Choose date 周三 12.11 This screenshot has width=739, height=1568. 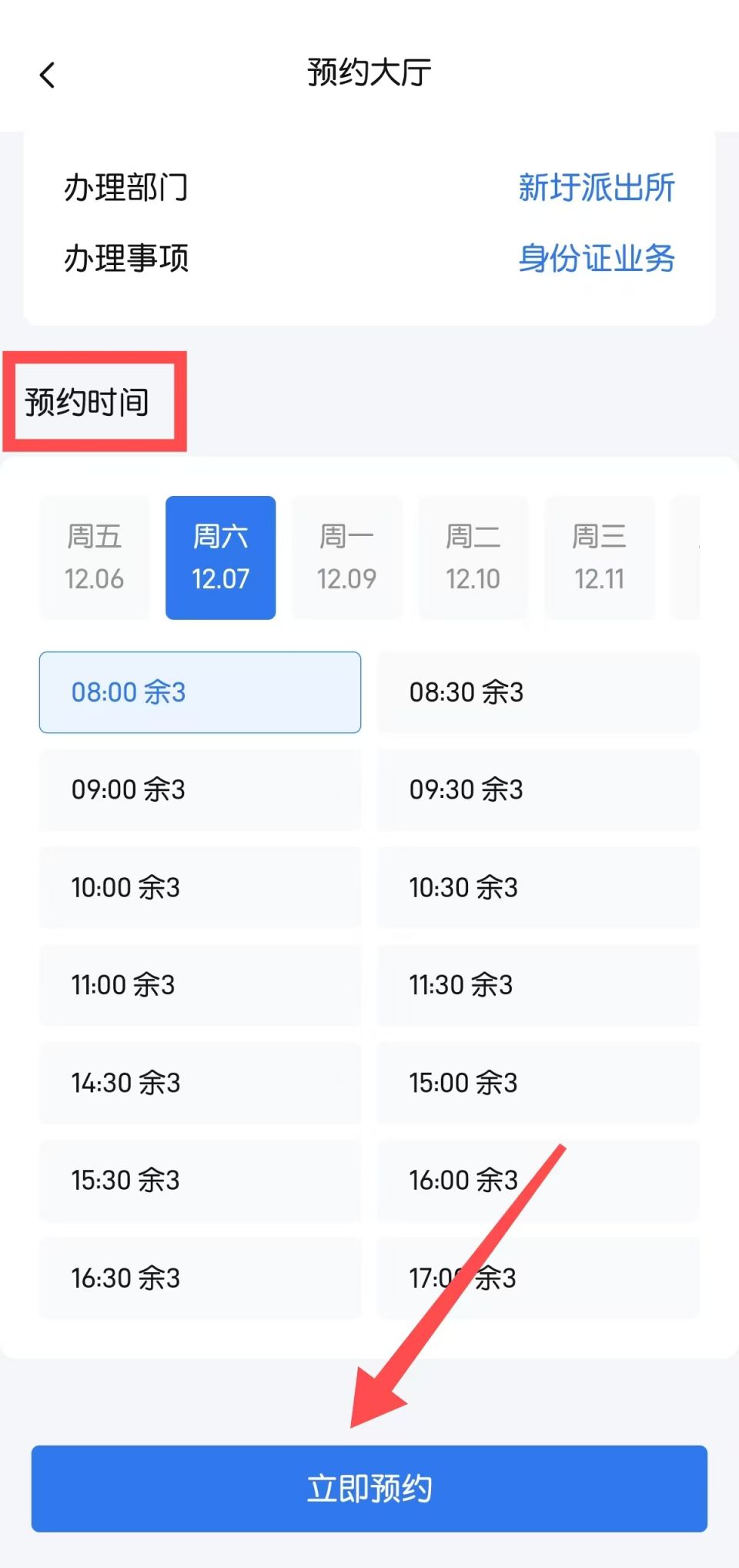(599, 558)
